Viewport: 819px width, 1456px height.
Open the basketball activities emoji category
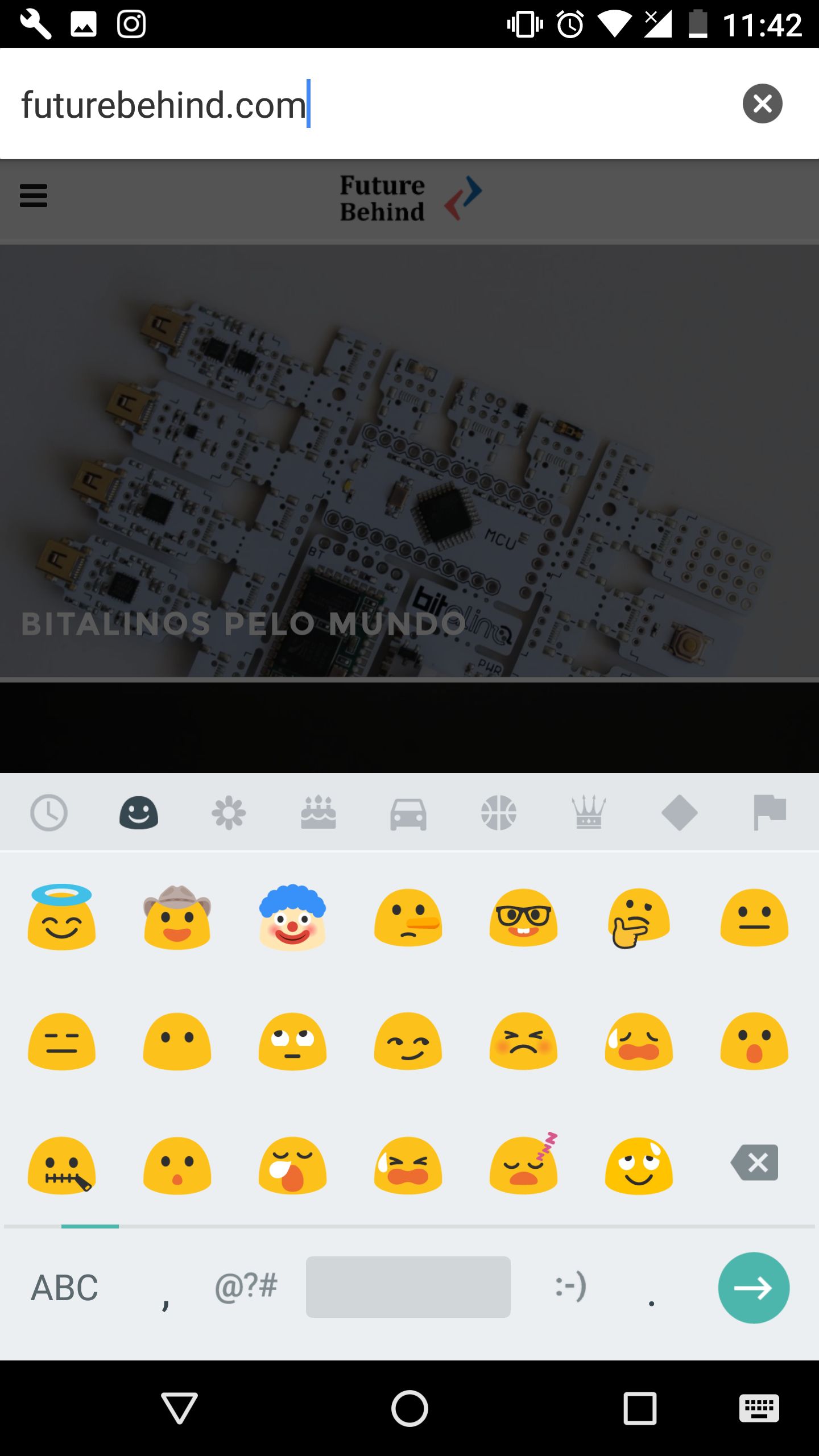[499, 812]
